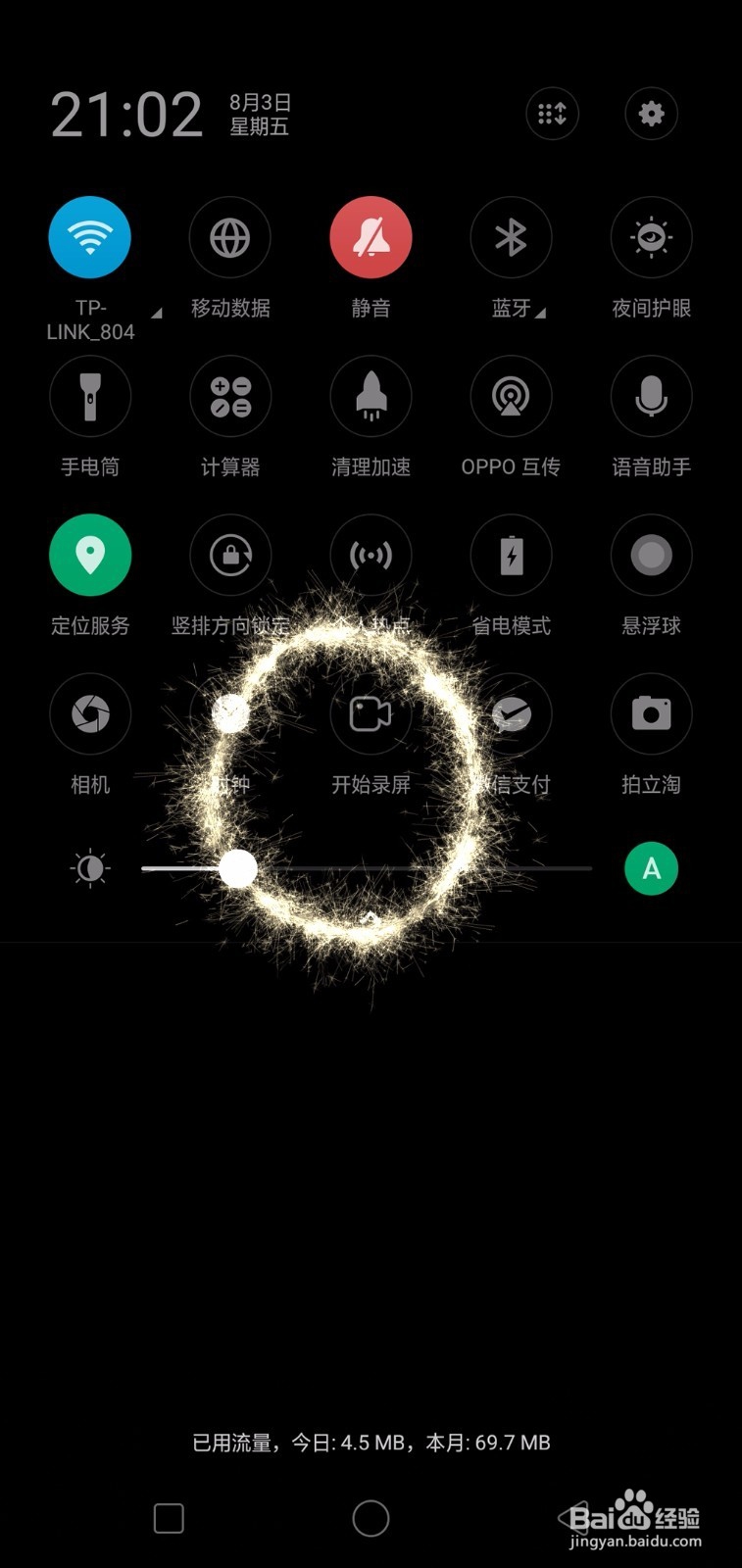This screenshot has width=742, height=1568.
Task: Launch OPPO 互传 sharing
Action: (x=511, y=396)
